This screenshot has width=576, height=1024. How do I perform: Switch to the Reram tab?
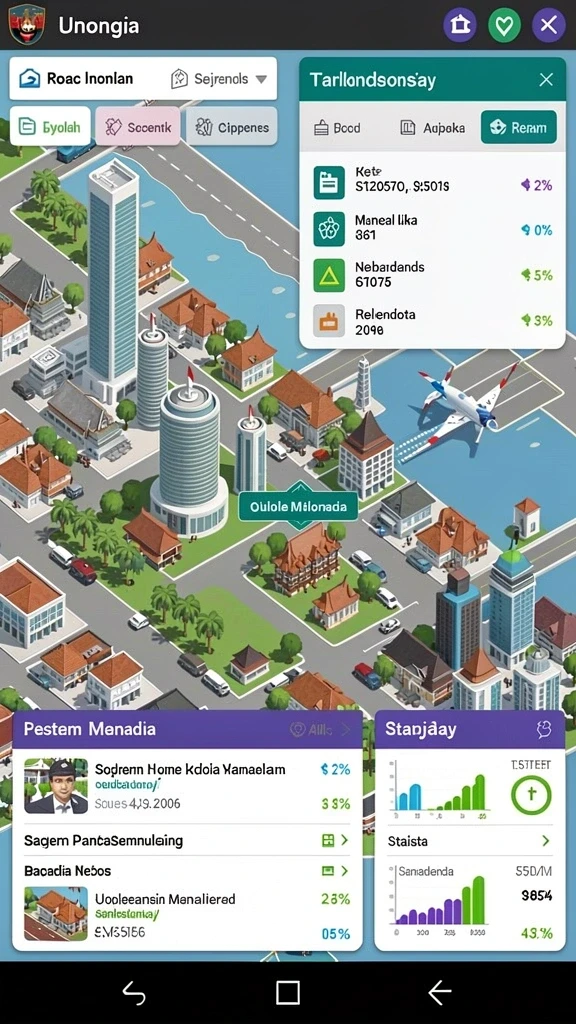click(x=519, y=127)
